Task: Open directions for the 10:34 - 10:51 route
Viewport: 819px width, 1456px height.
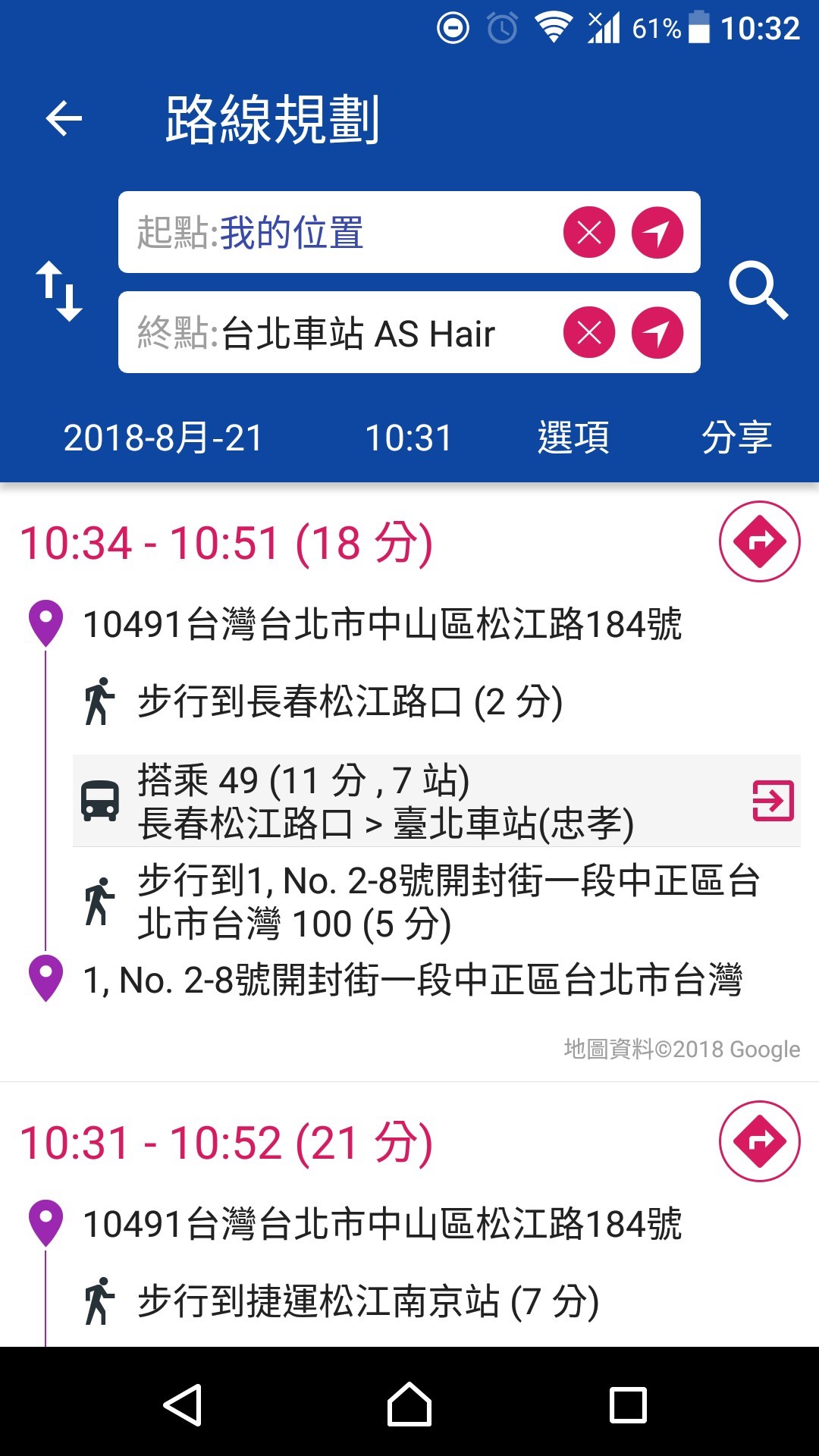Action: (759, 541)
